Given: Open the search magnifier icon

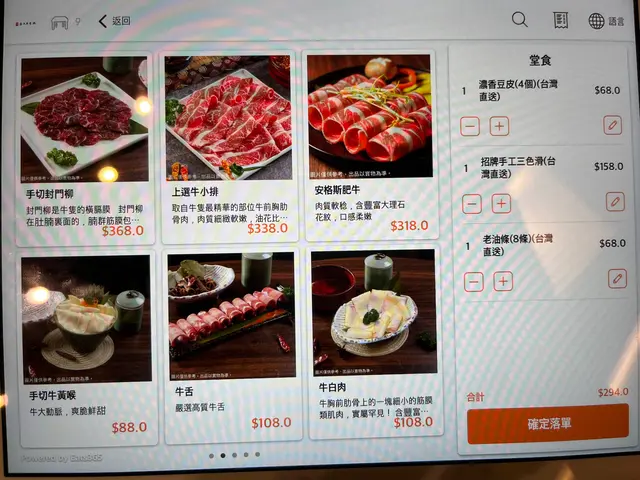Looking at the screenshot, I should pyautogui.click(x=520, y=19).
